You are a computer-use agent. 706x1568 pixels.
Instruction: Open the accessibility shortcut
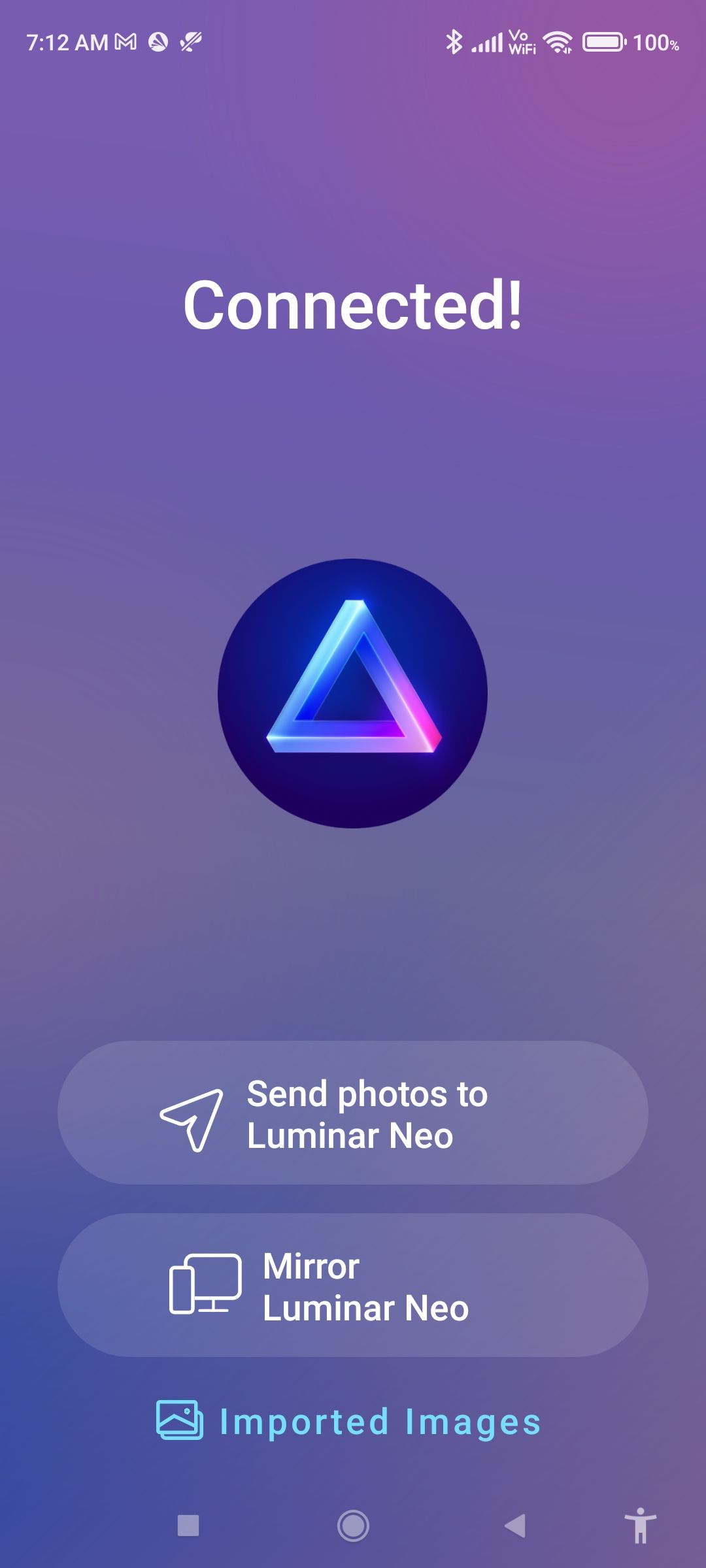pos(640,1526)
